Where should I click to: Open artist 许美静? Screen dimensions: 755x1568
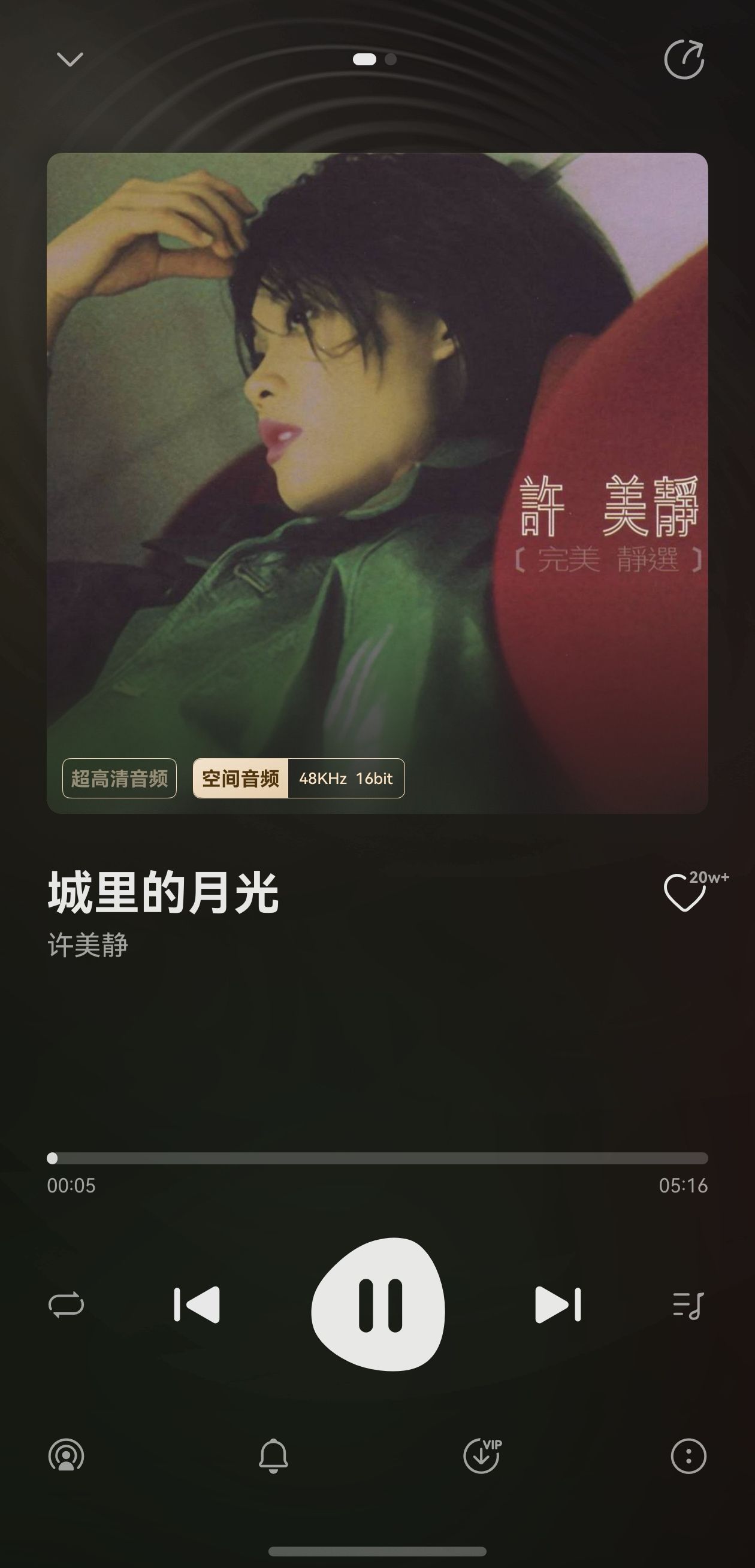pos(87,945)
